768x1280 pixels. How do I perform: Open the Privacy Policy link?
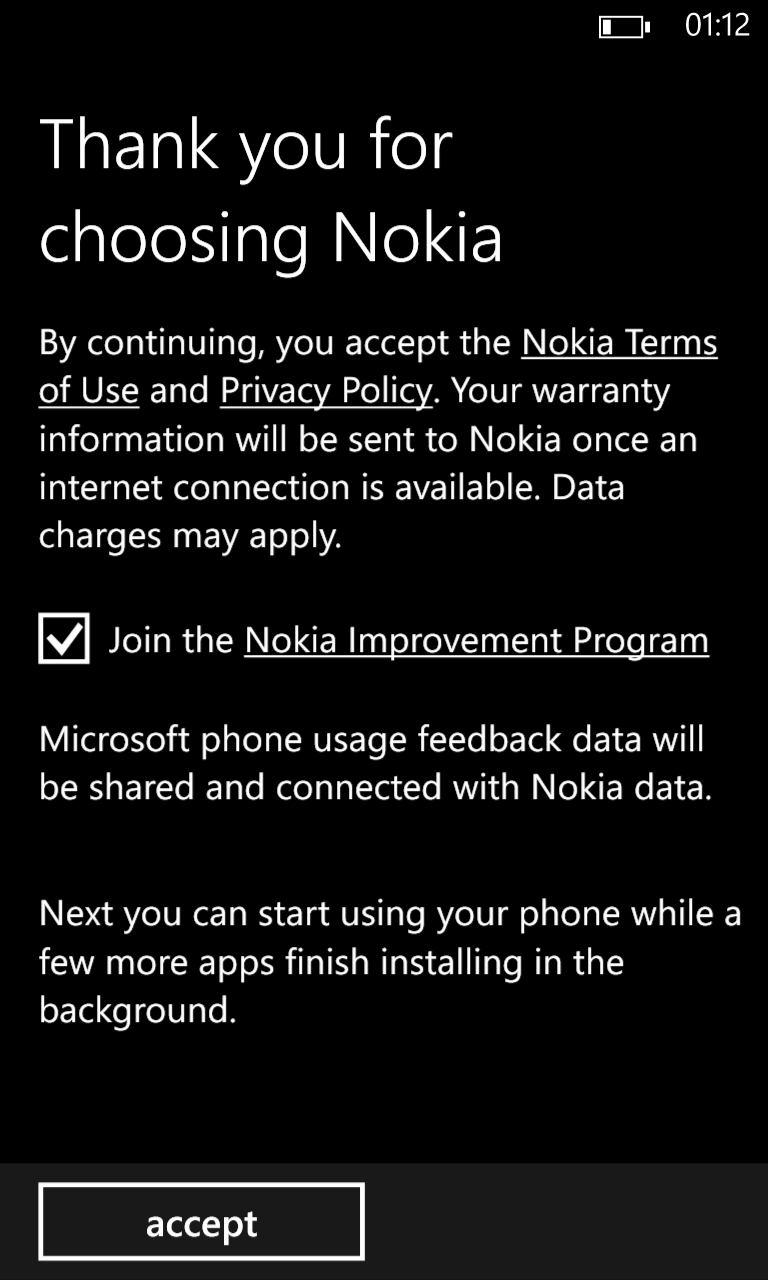coord(326,391)
